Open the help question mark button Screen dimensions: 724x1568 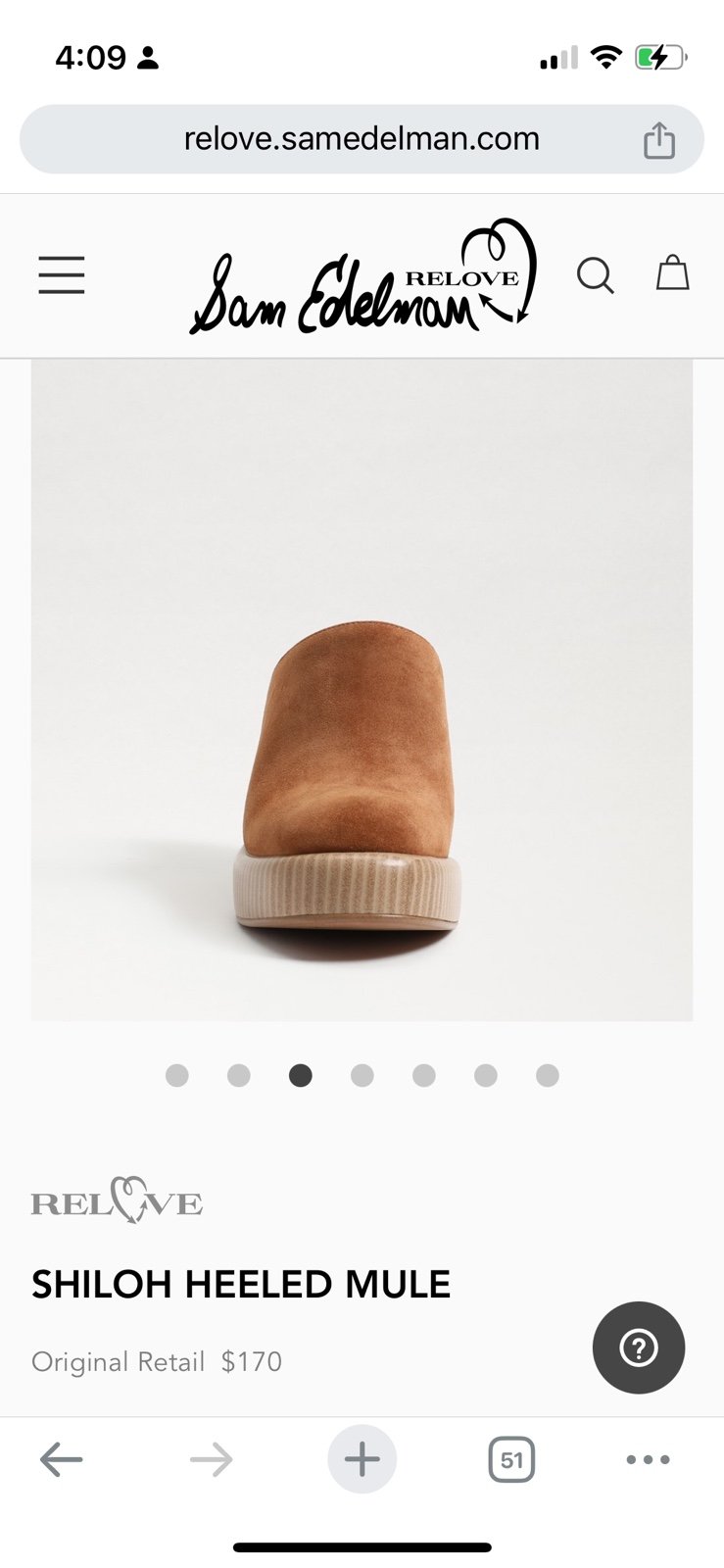639,1347
